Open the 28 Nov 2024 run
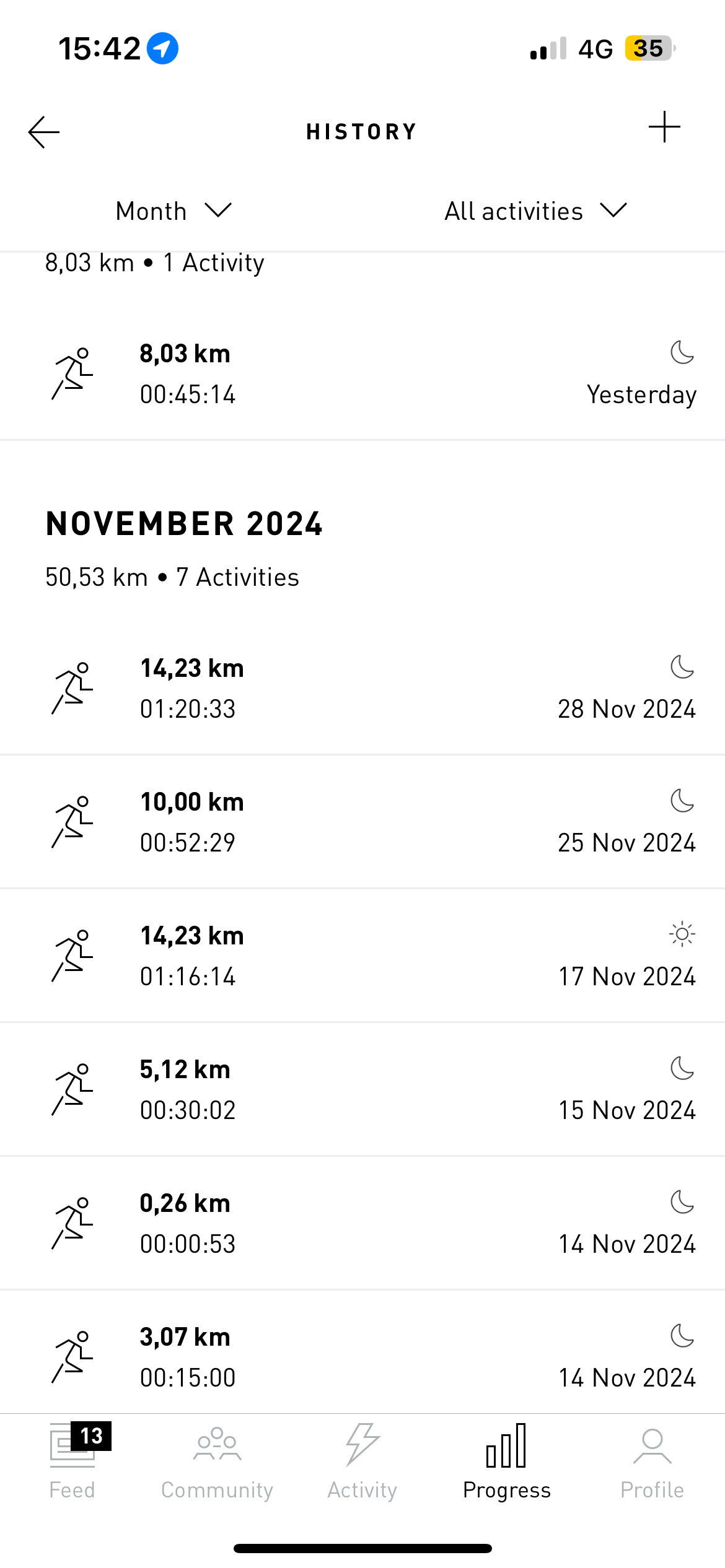Screen dimensions: 725x1568 click(x=362, y=688)
